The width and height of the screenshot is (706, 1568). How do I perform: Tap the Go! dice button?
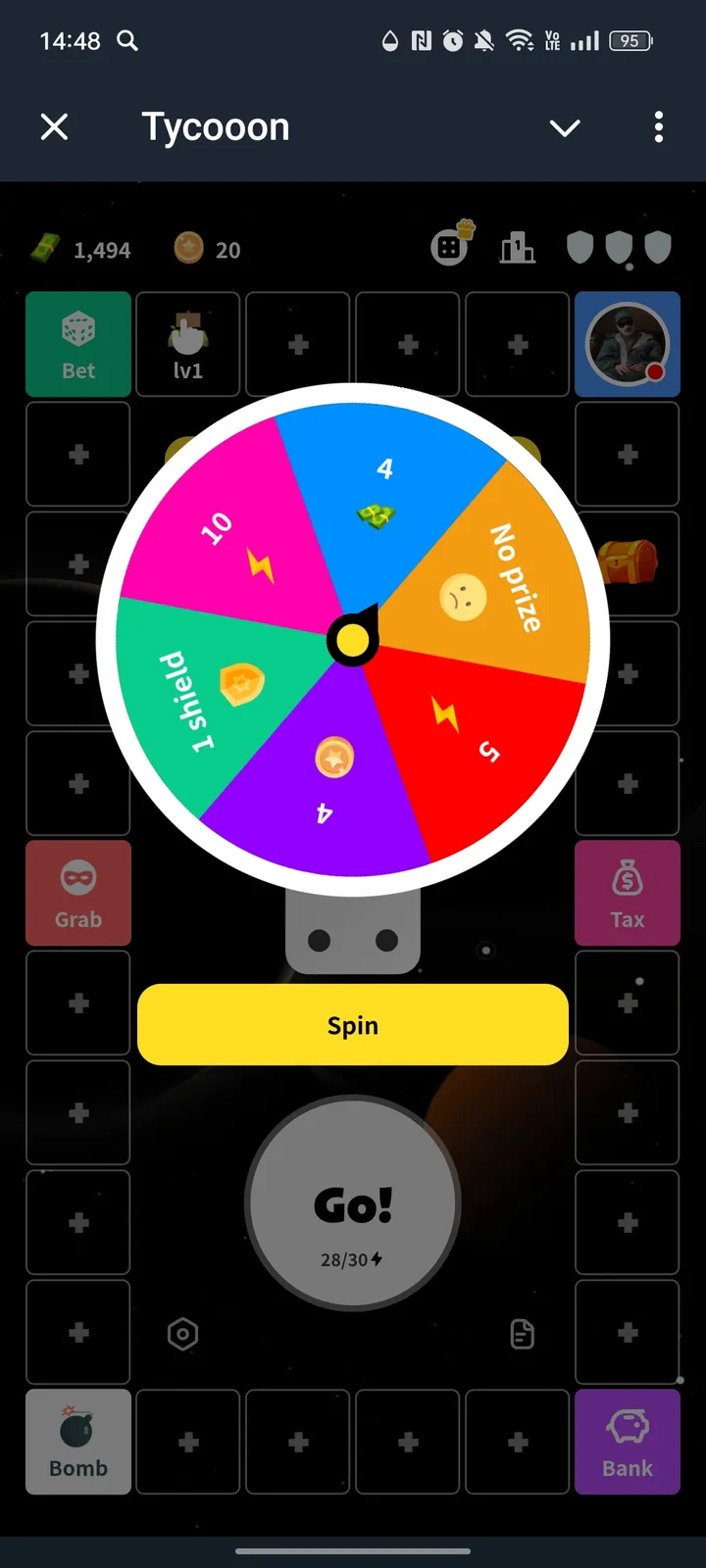pos(353,1203)
